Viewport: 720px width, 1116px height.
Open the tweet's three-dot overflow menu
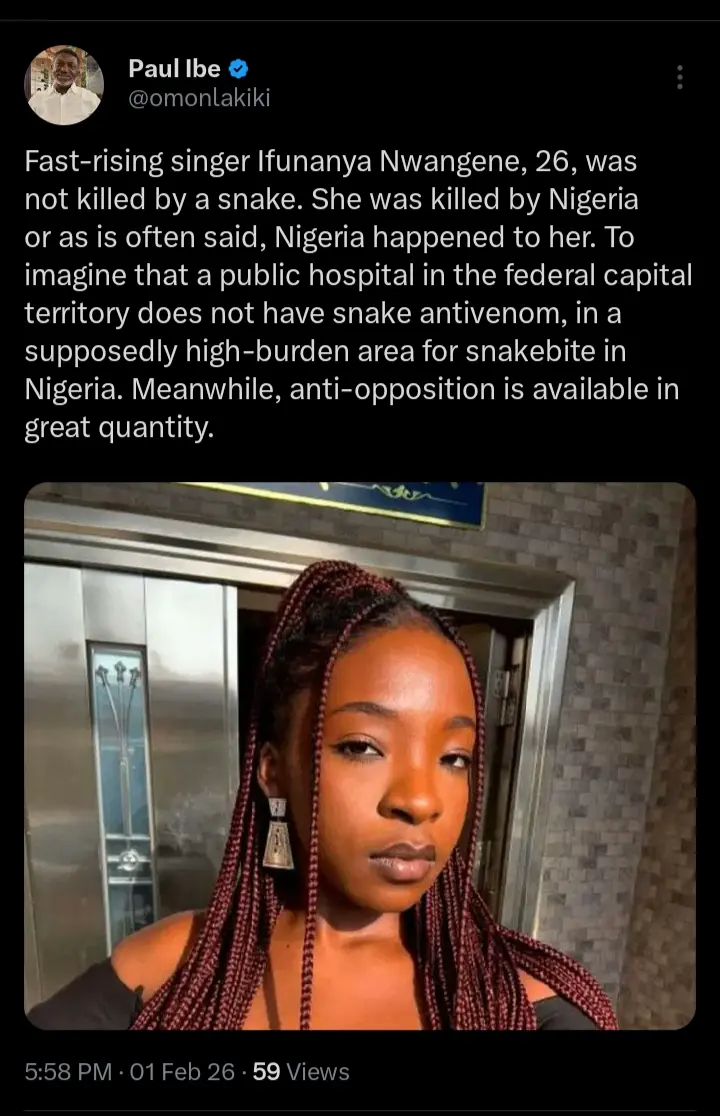(x=679, y=78)
